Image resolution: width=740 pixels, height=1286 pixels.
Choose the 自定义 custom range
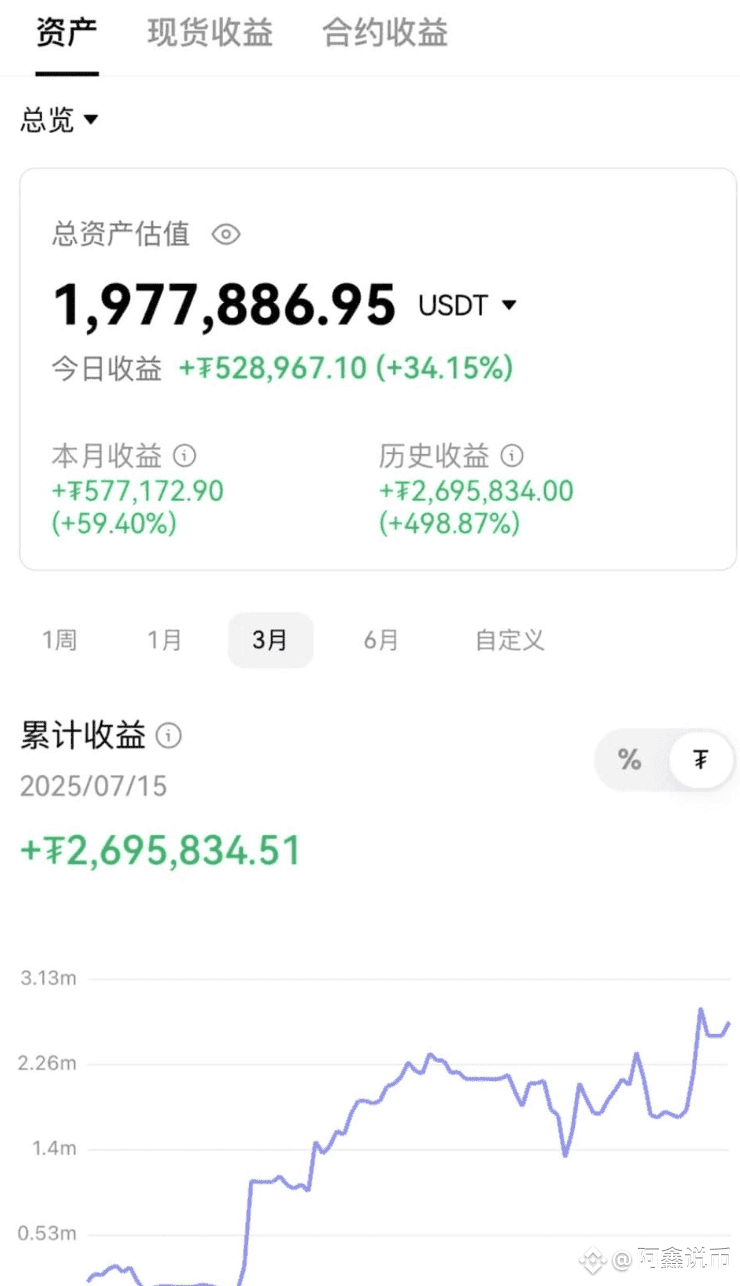[x=510, y=640]
